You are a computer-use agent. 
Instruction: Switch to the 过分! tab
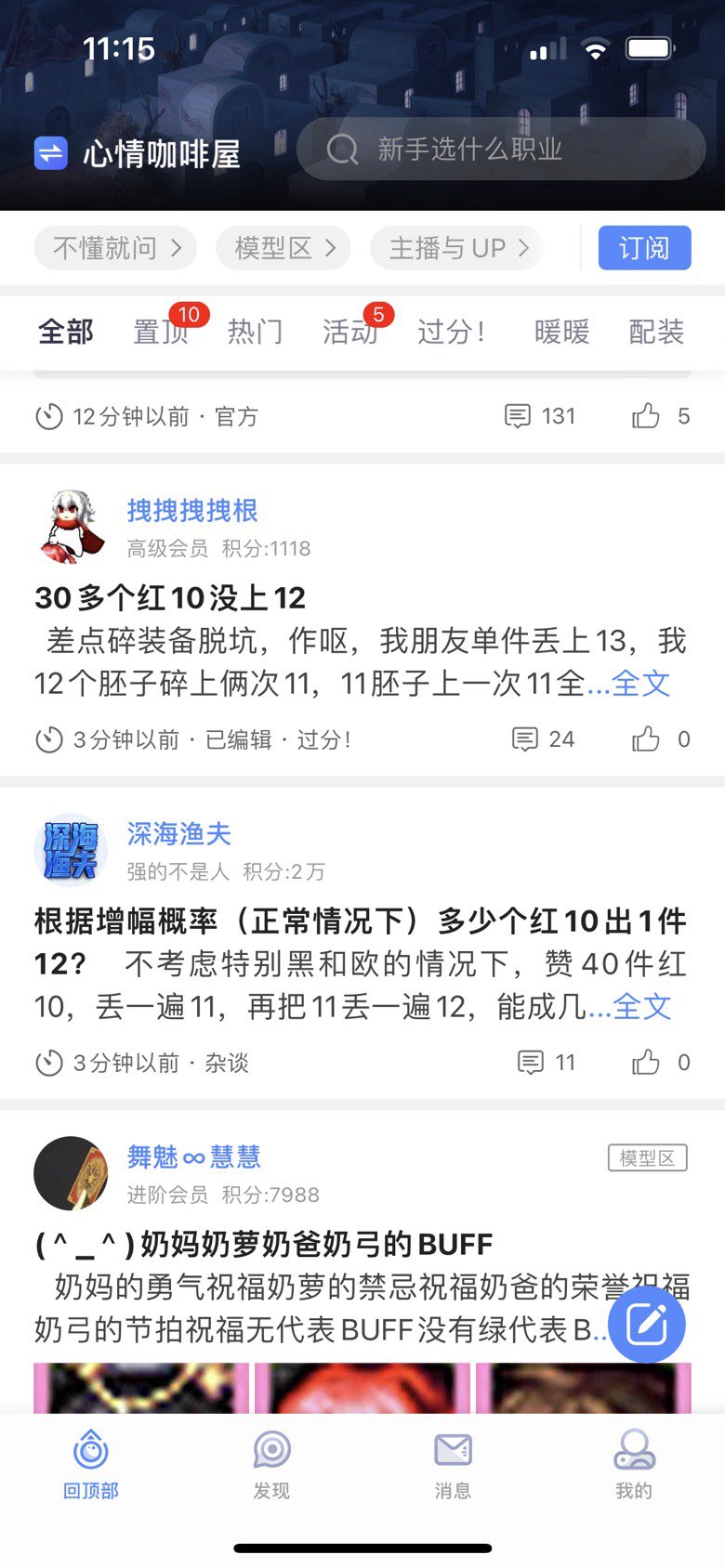[452, 332]
